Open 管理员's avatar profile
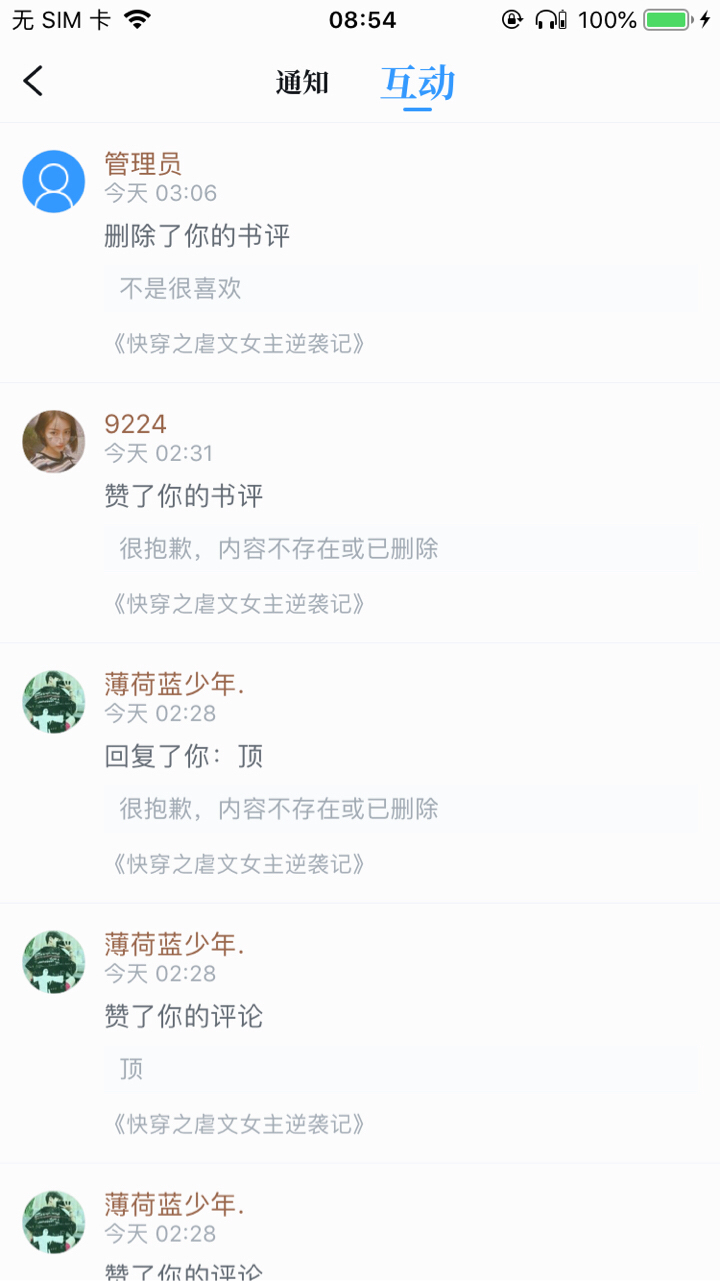The width and height of the screenshot is (720, 1281). point(54,181)
